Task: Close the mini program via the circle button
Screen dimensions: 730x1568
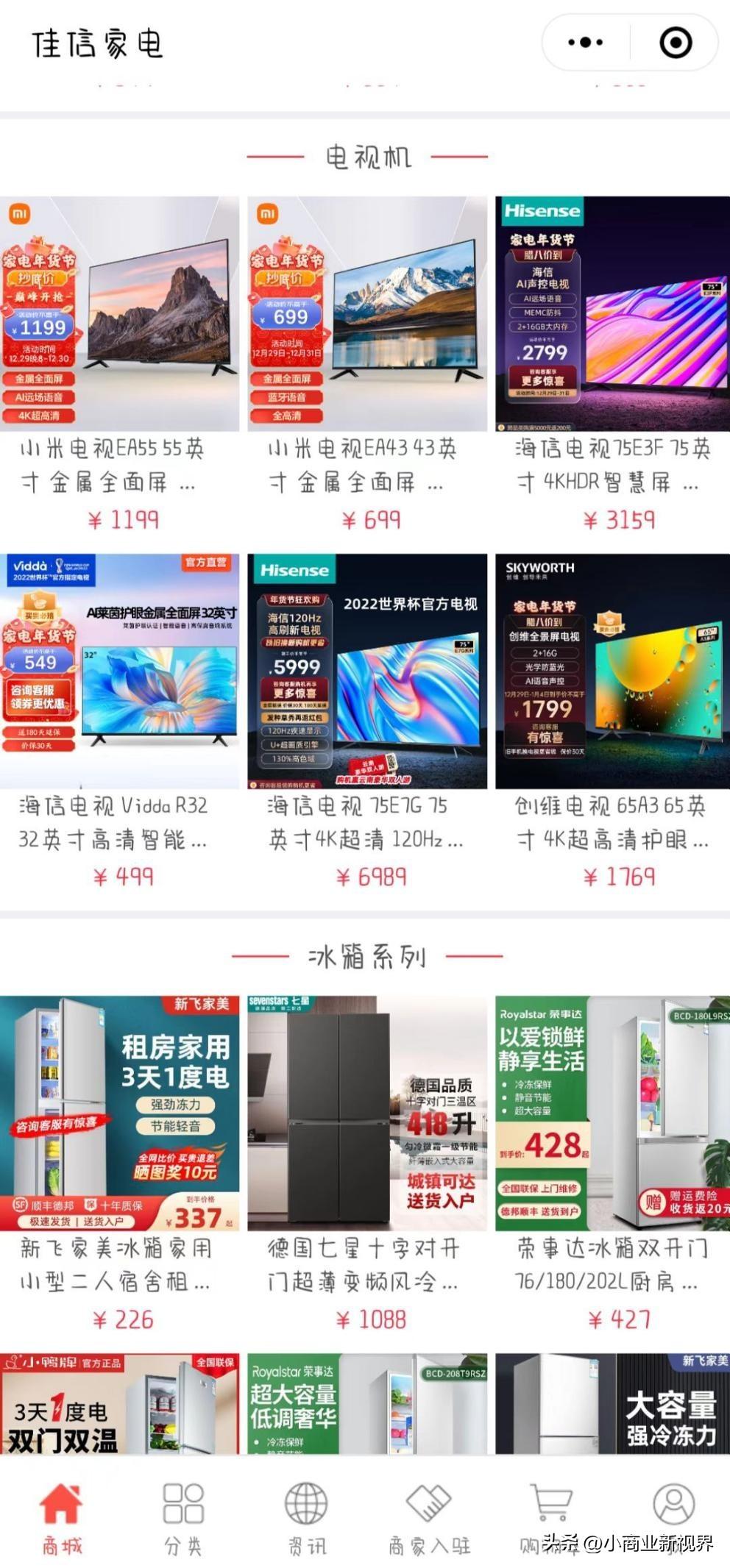Action: (675, 43)
